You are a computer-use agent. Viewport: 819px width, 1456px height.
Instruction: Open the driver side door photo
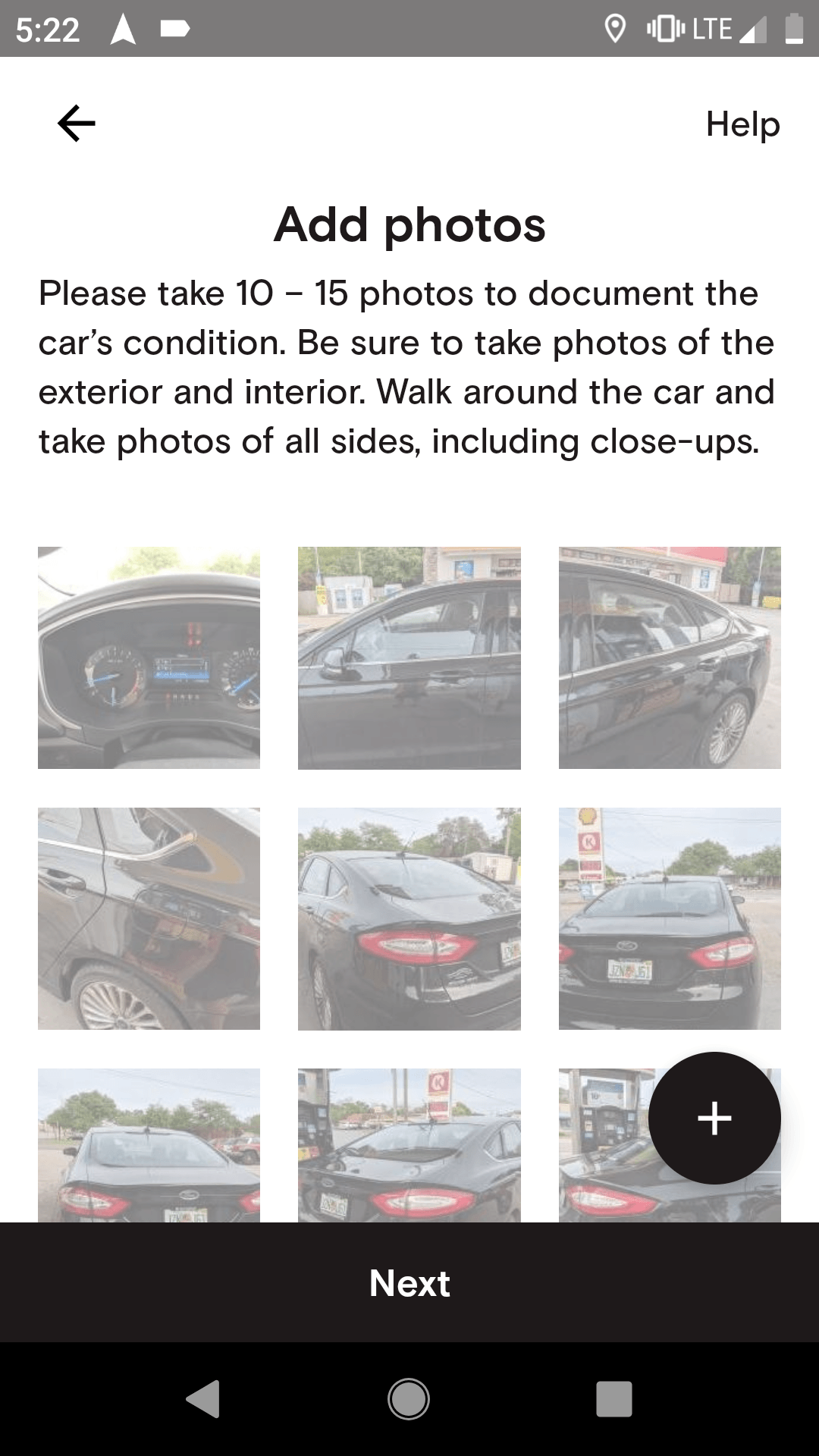tap(409, 657)
